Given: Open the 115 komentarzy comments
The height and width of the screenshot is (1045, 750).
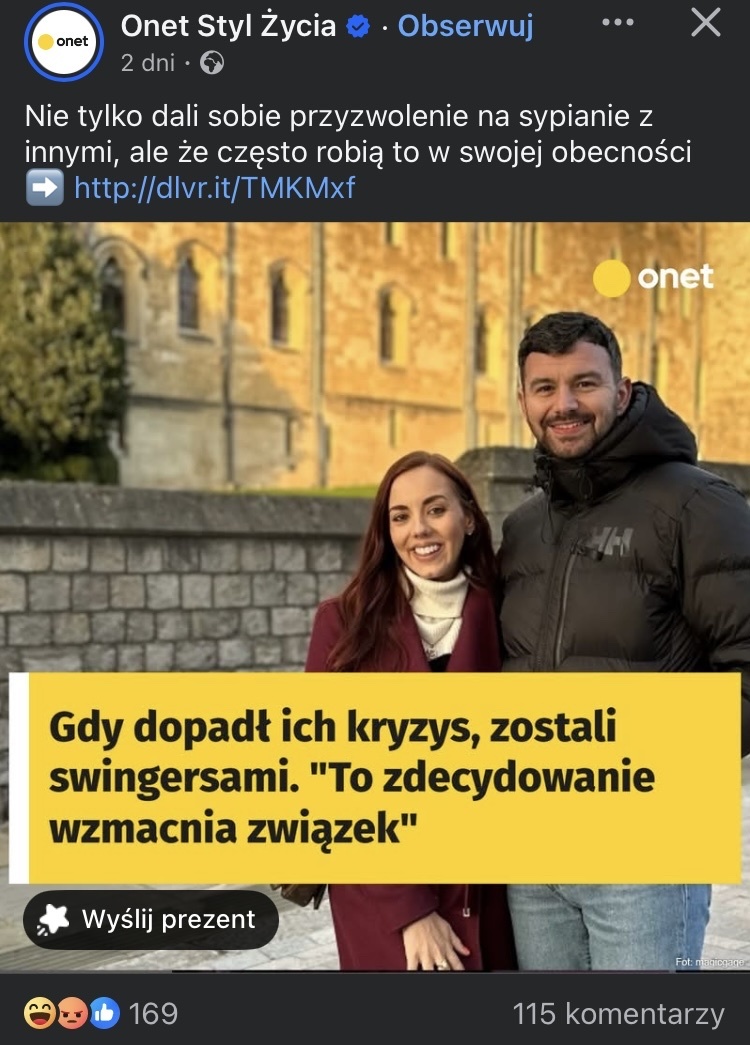Looking at the screenshot, I should pos(618,1014).
